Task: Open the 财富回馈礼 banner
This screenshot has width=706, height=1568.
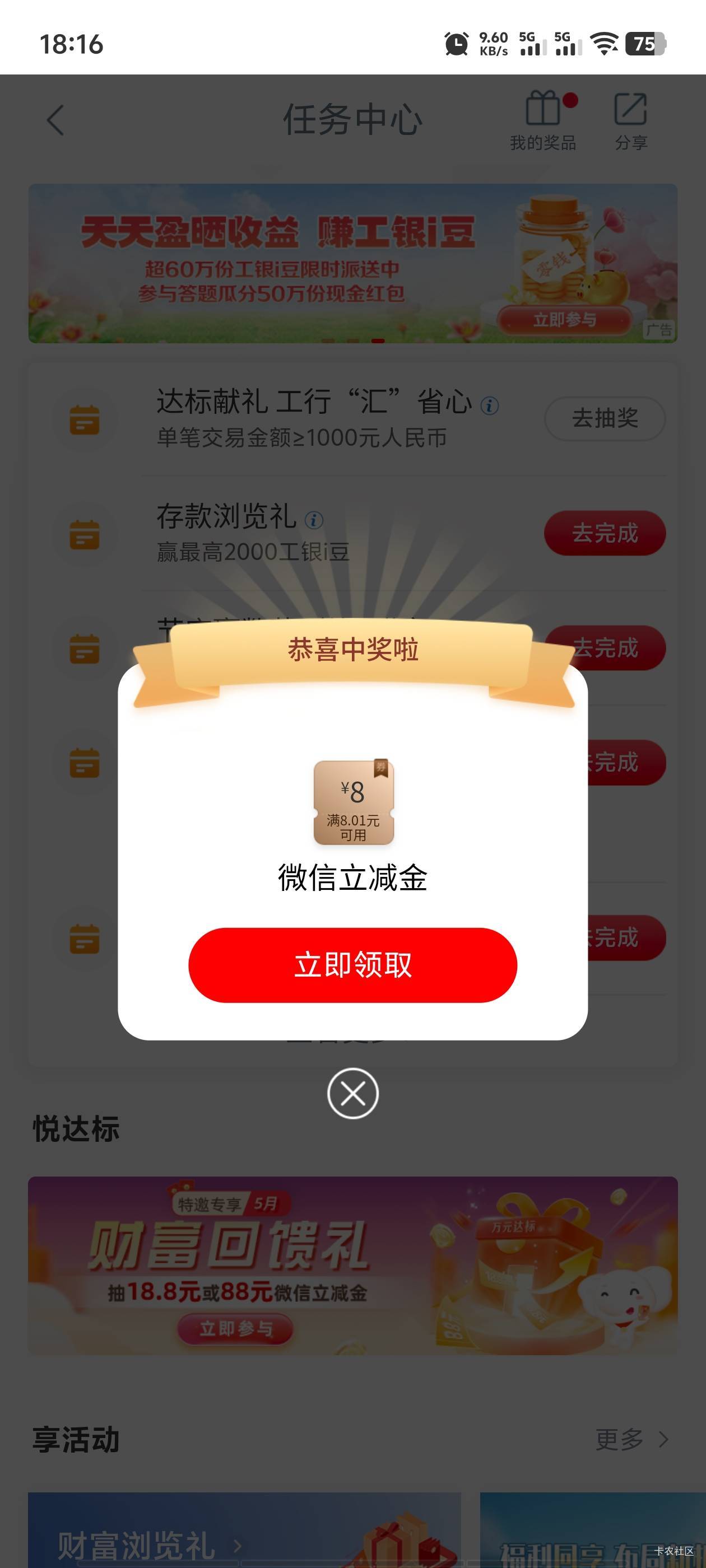Action: tap(352, 1266)
